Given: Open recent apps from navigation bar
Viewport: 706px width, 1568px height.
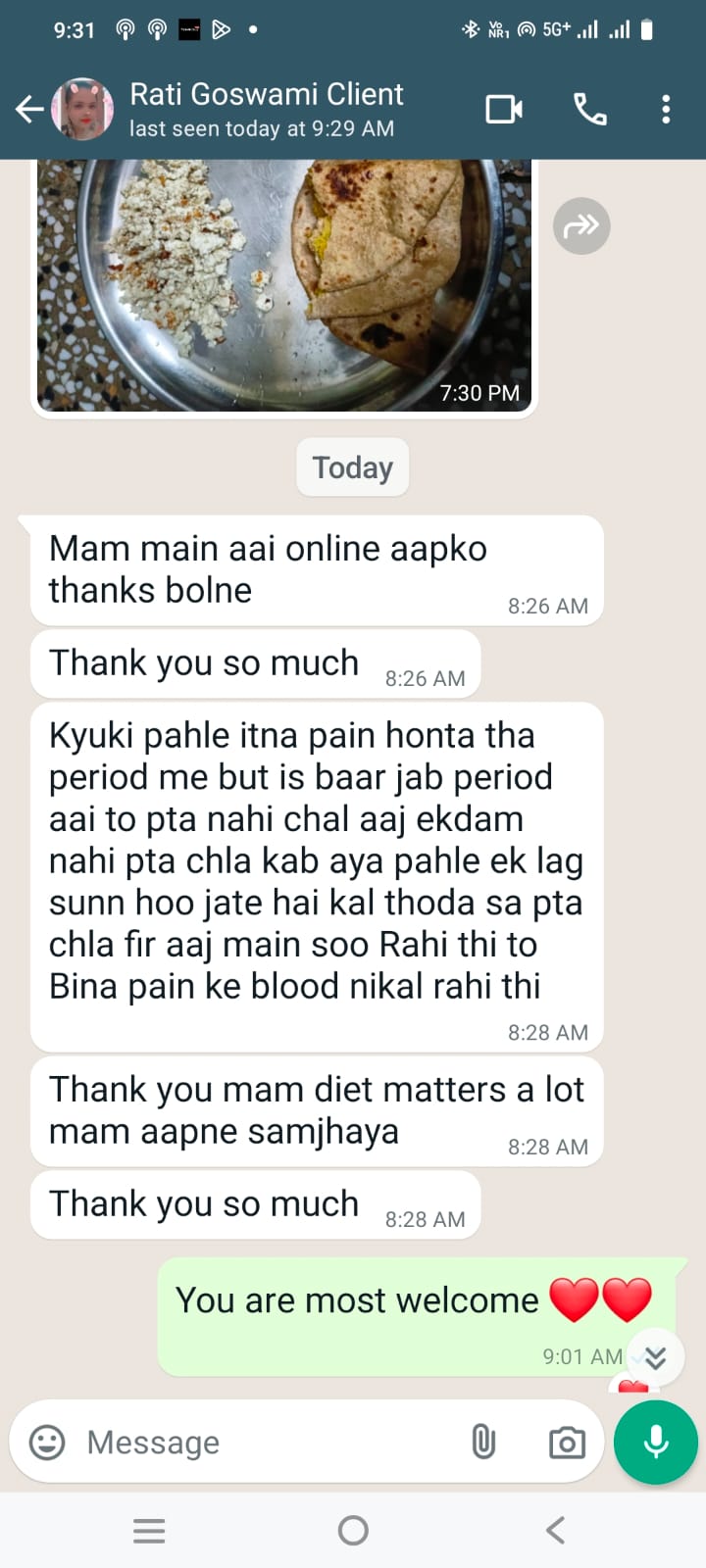Looking at the screenshot, I should 149,1530.
